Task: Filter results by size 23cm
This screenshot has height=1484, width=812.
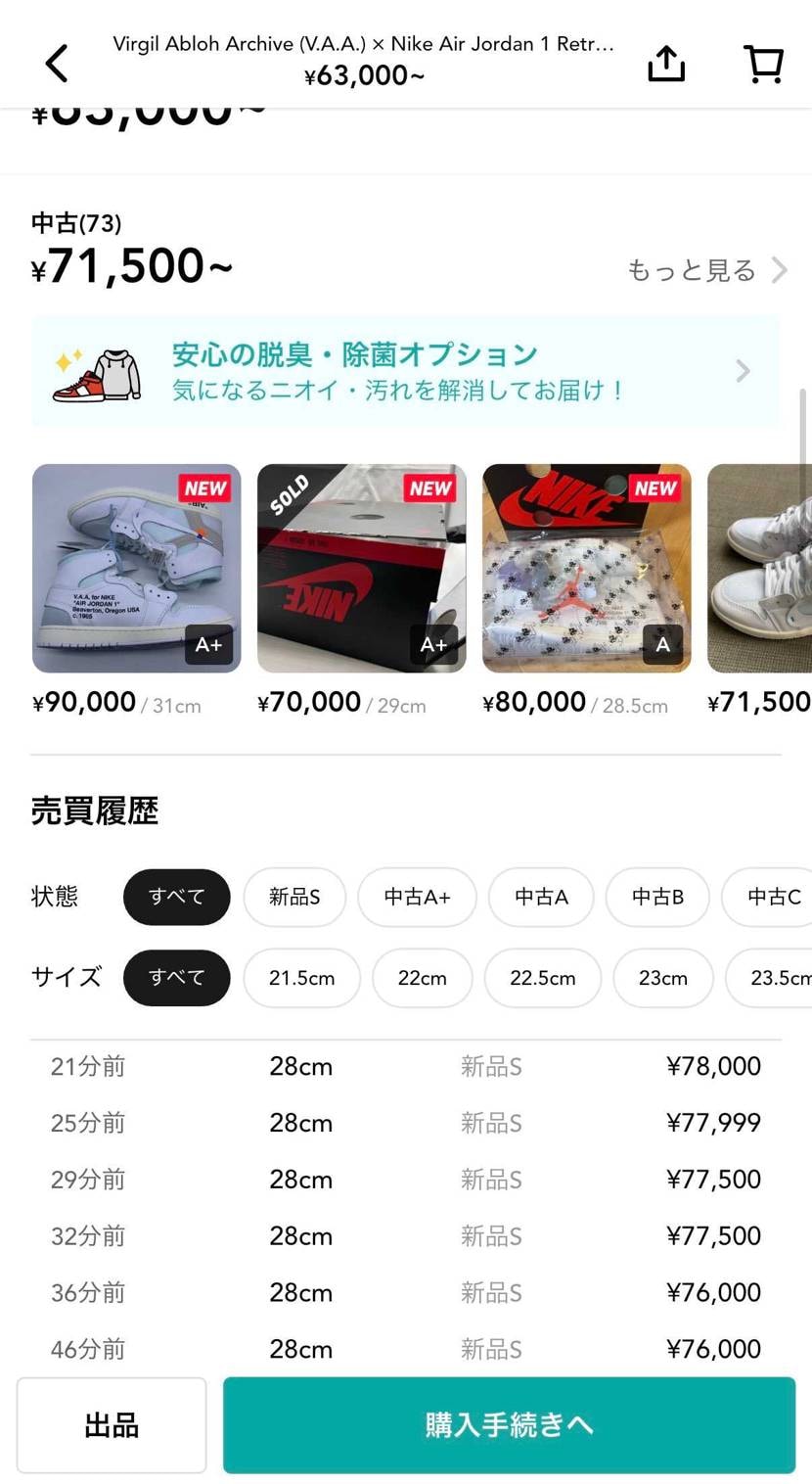Action: click(663, 977)
